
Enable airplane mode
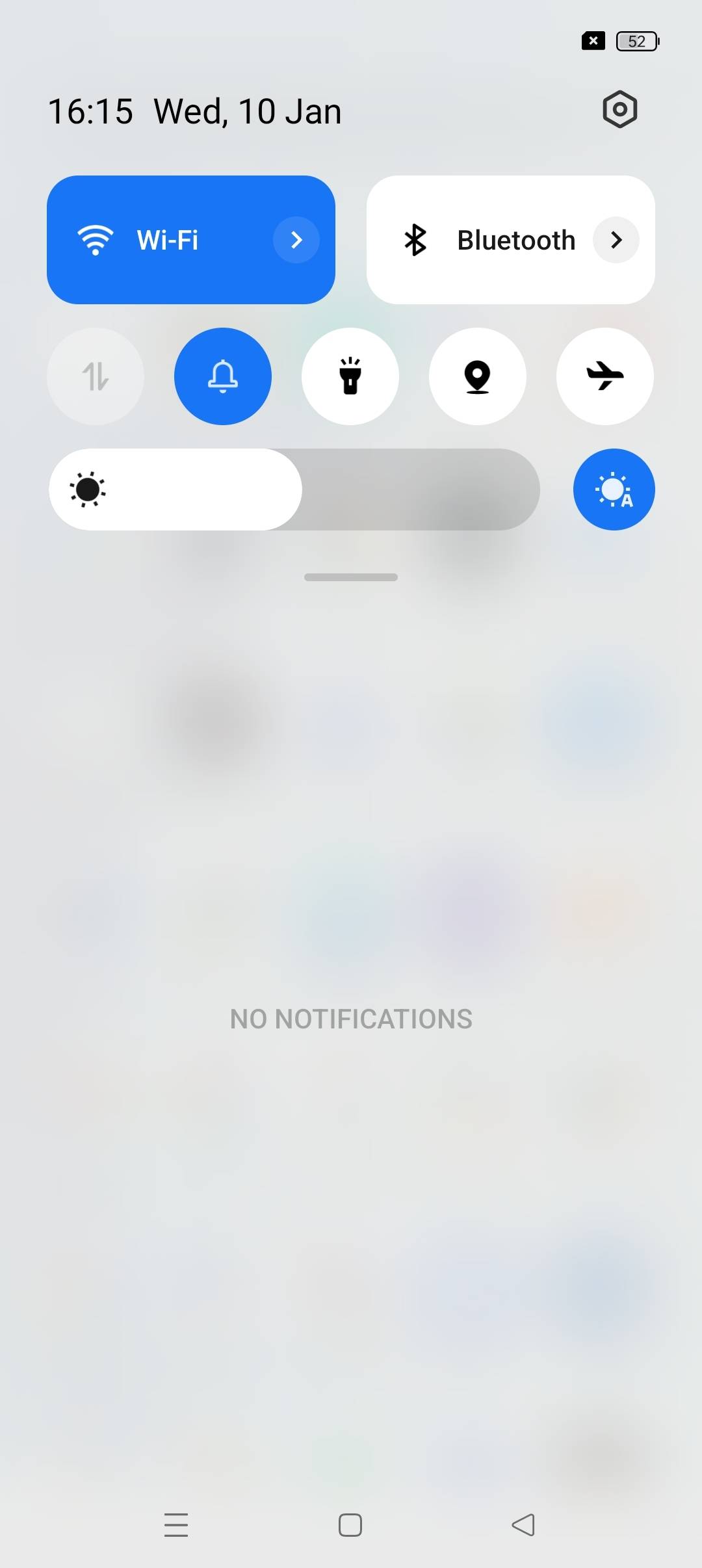605,376
